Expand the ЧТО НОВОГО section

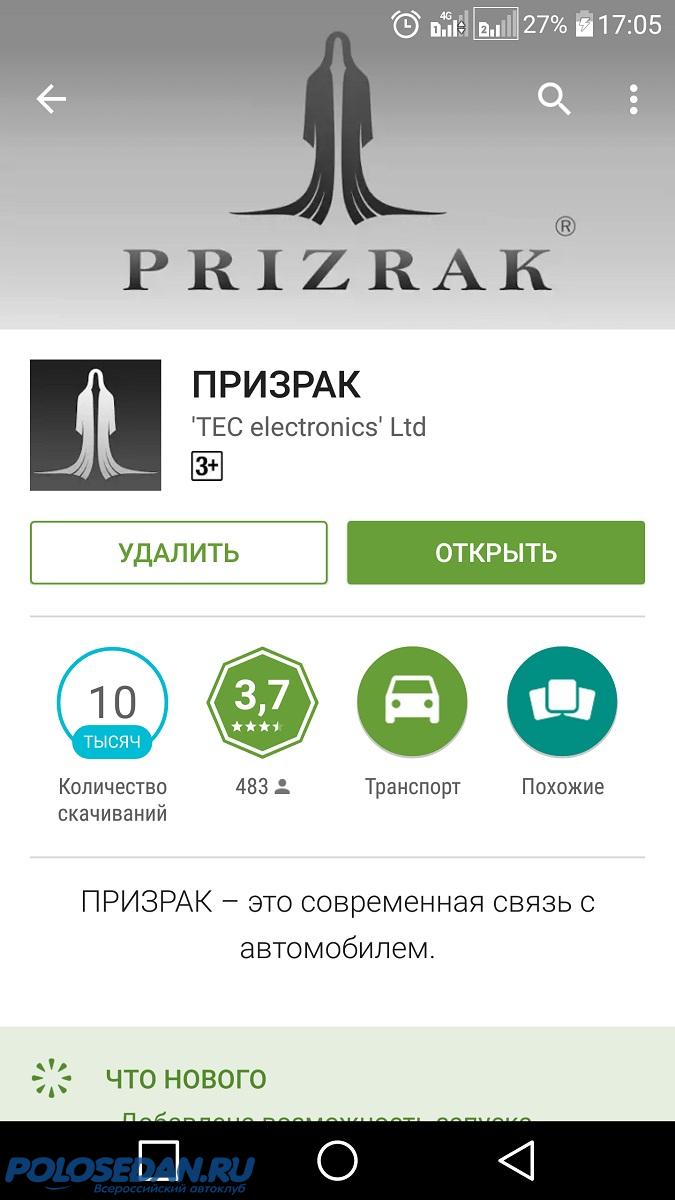[186, 1079]
